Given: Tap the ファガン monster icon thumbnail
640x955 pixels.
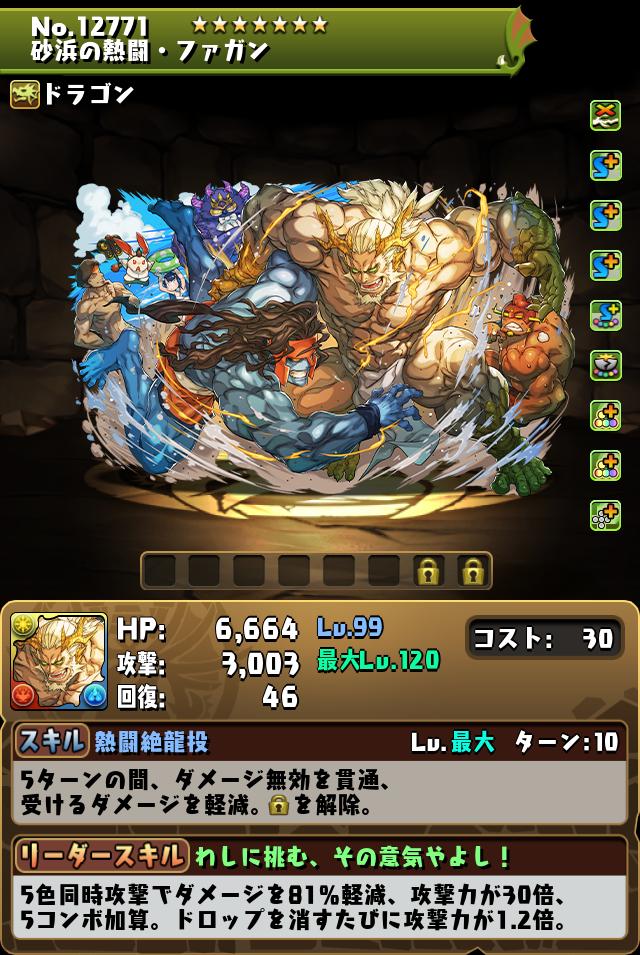Looking at the screenshot, I should [58, 661].
